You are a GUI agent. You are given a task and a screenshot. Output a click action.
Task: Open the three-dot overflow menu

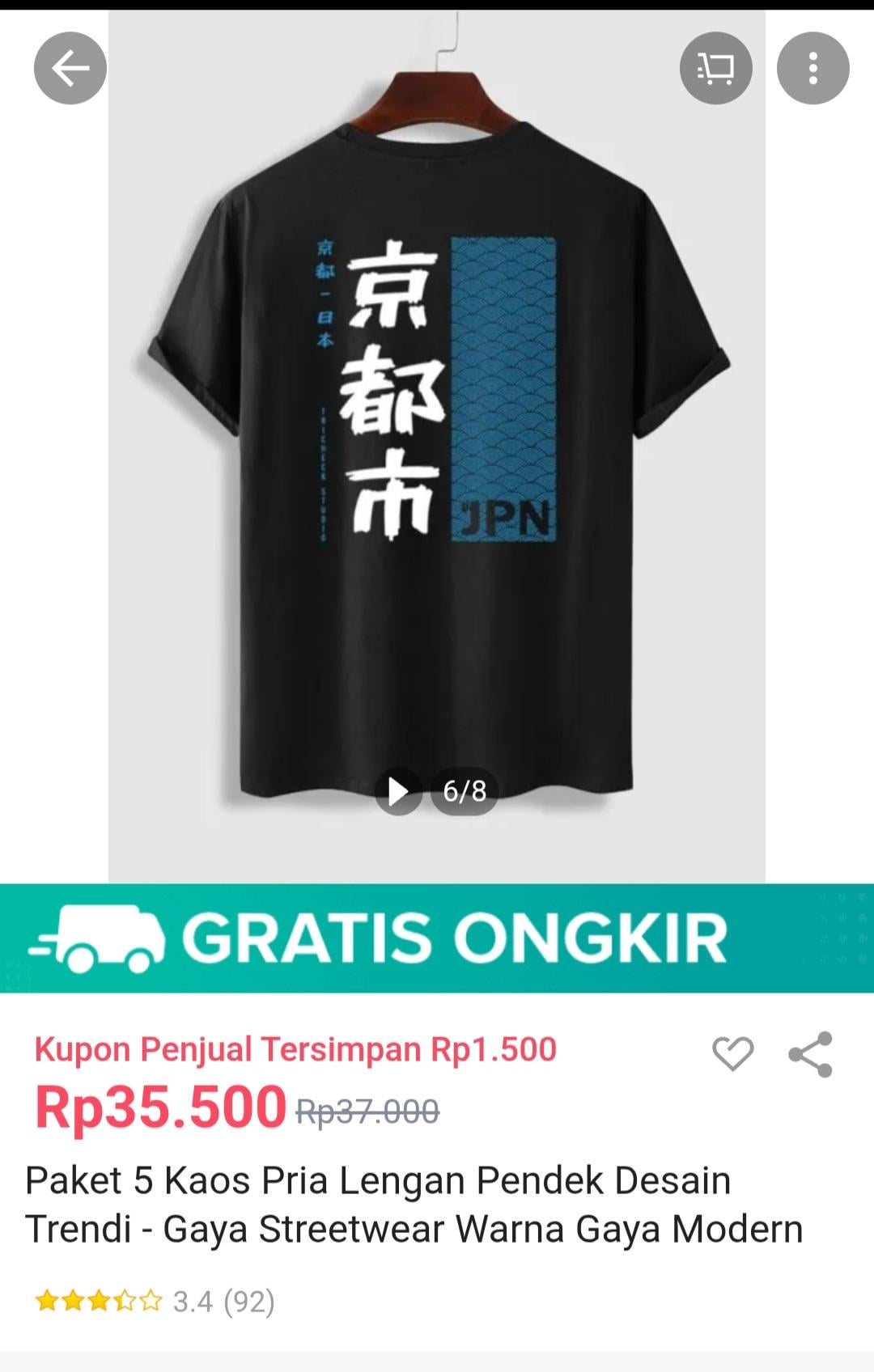[812, 68]
